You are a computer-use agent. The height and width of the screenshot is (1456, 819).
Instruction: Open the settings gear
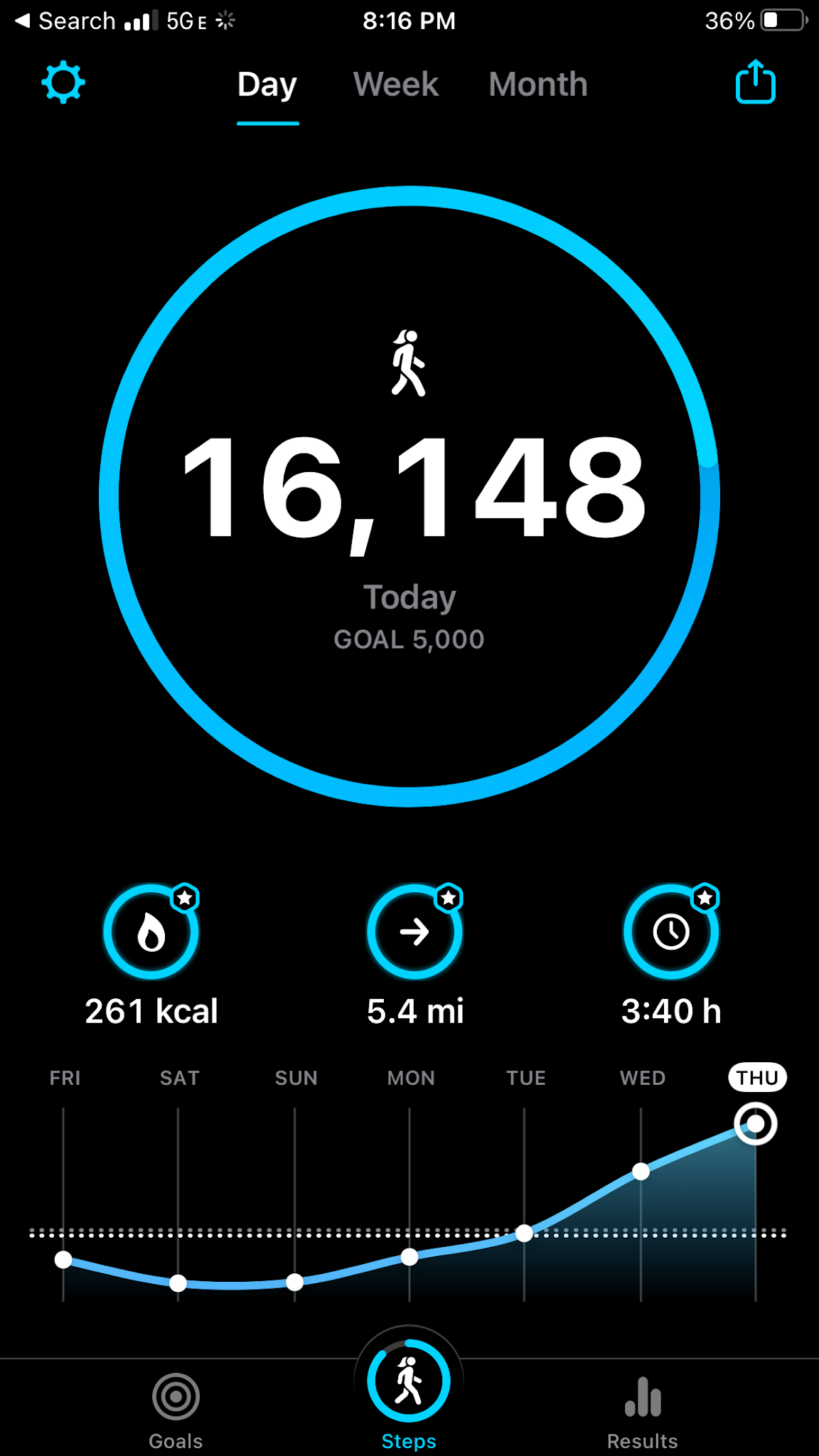63,82
